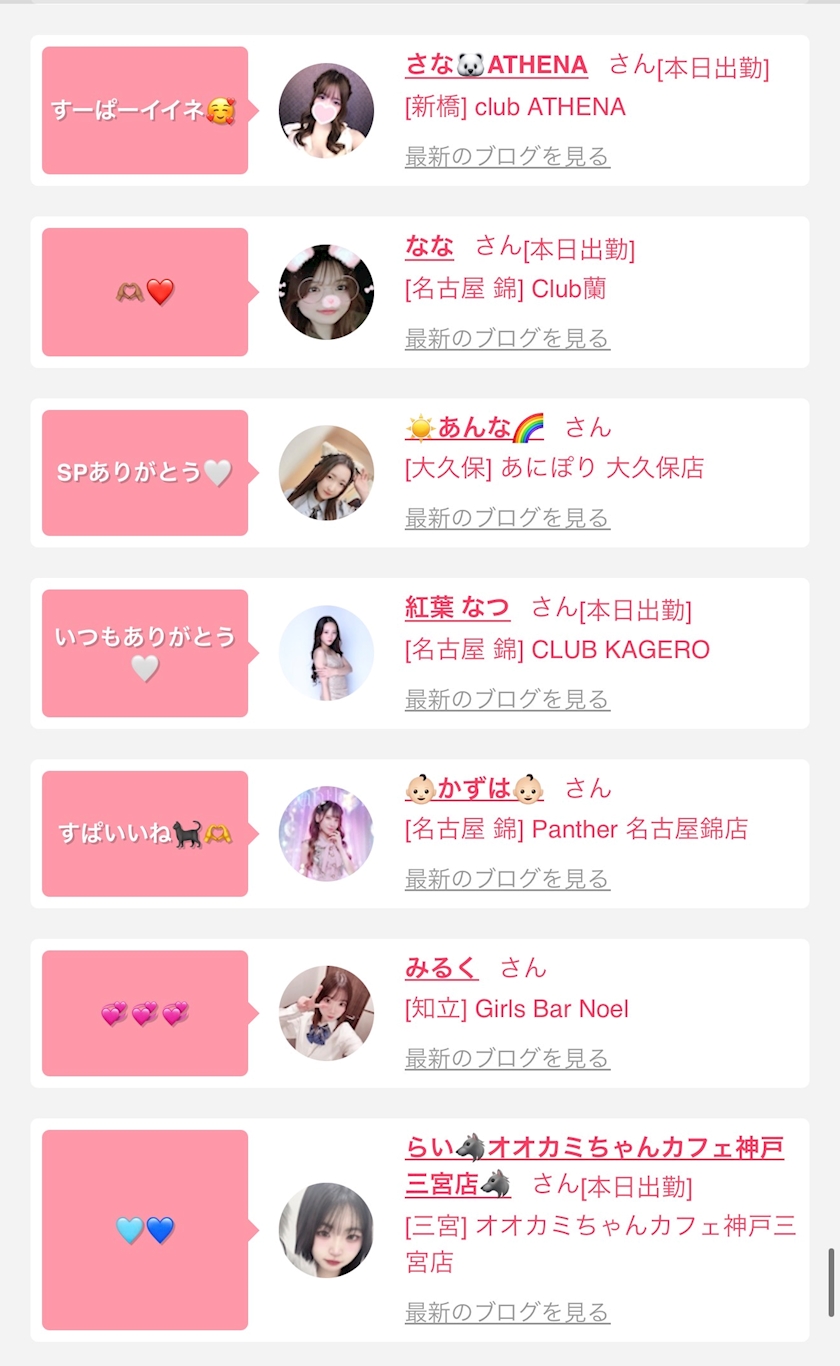View latest blog for らい

(x=507, y=1312)
